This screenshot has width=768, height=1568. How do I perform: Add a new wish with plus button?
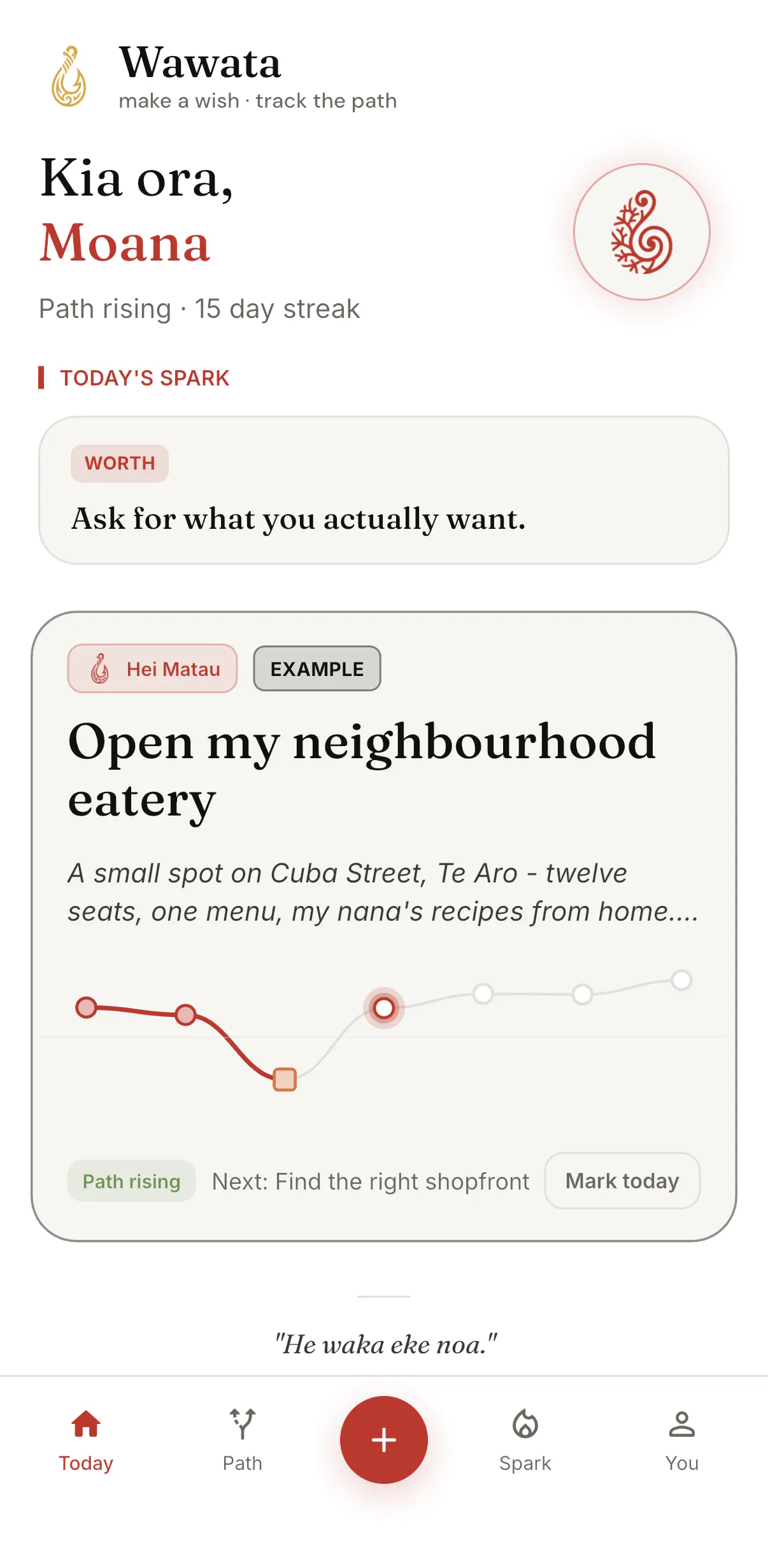coord(384,1440)
